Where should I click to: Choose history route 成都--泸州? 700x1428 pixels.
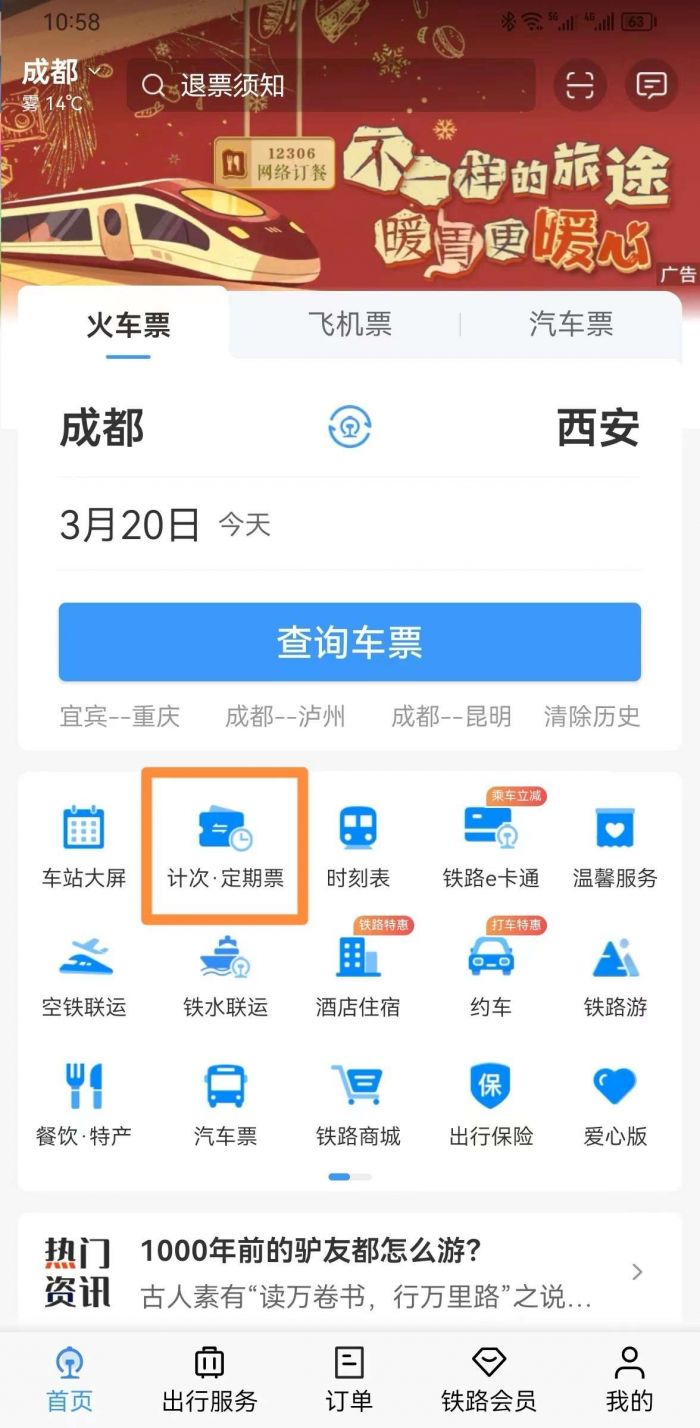[x=285, y=716]
